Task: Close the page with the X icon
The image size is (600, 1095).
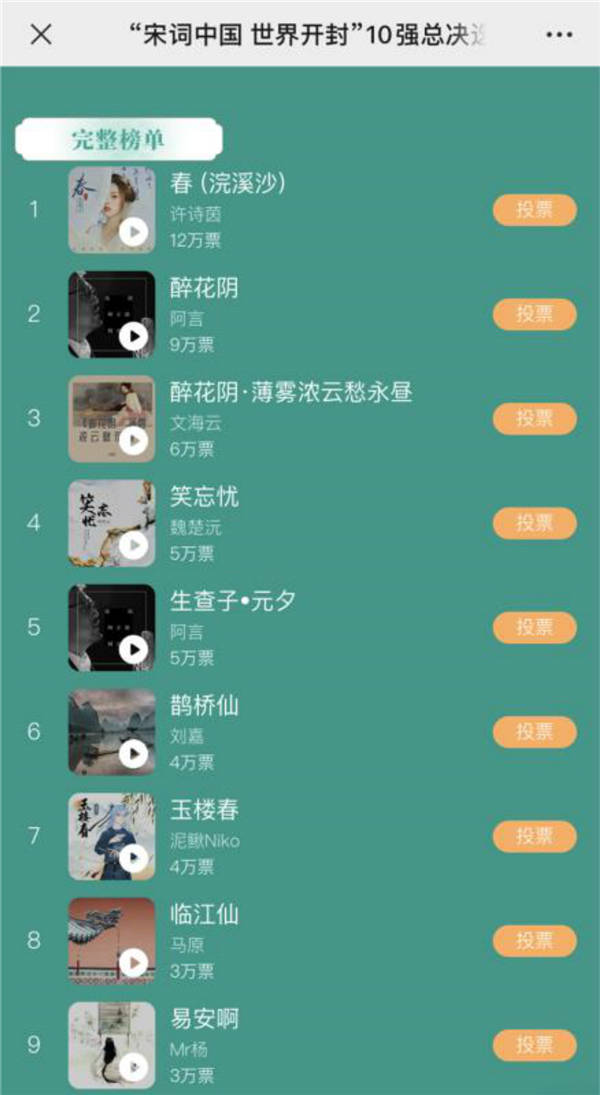Action: pos(41,34)
